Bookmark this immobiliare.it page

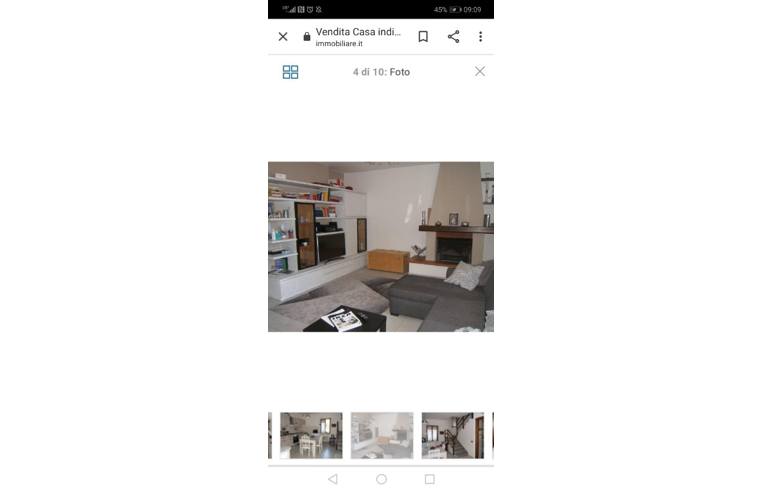(x=423, y=37)
